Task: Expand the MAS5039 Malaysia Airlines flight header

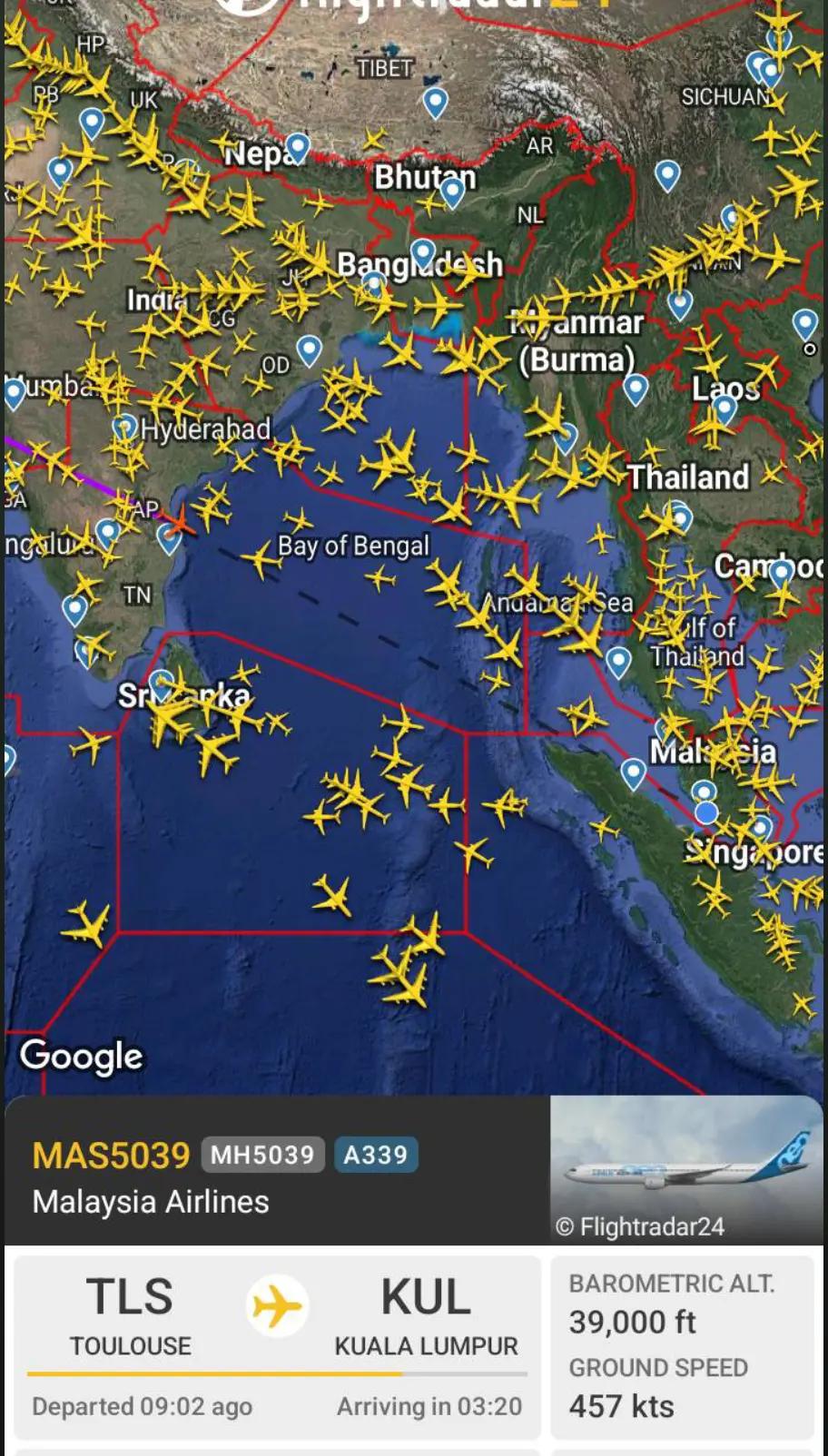Action: tap(277, 1171)
